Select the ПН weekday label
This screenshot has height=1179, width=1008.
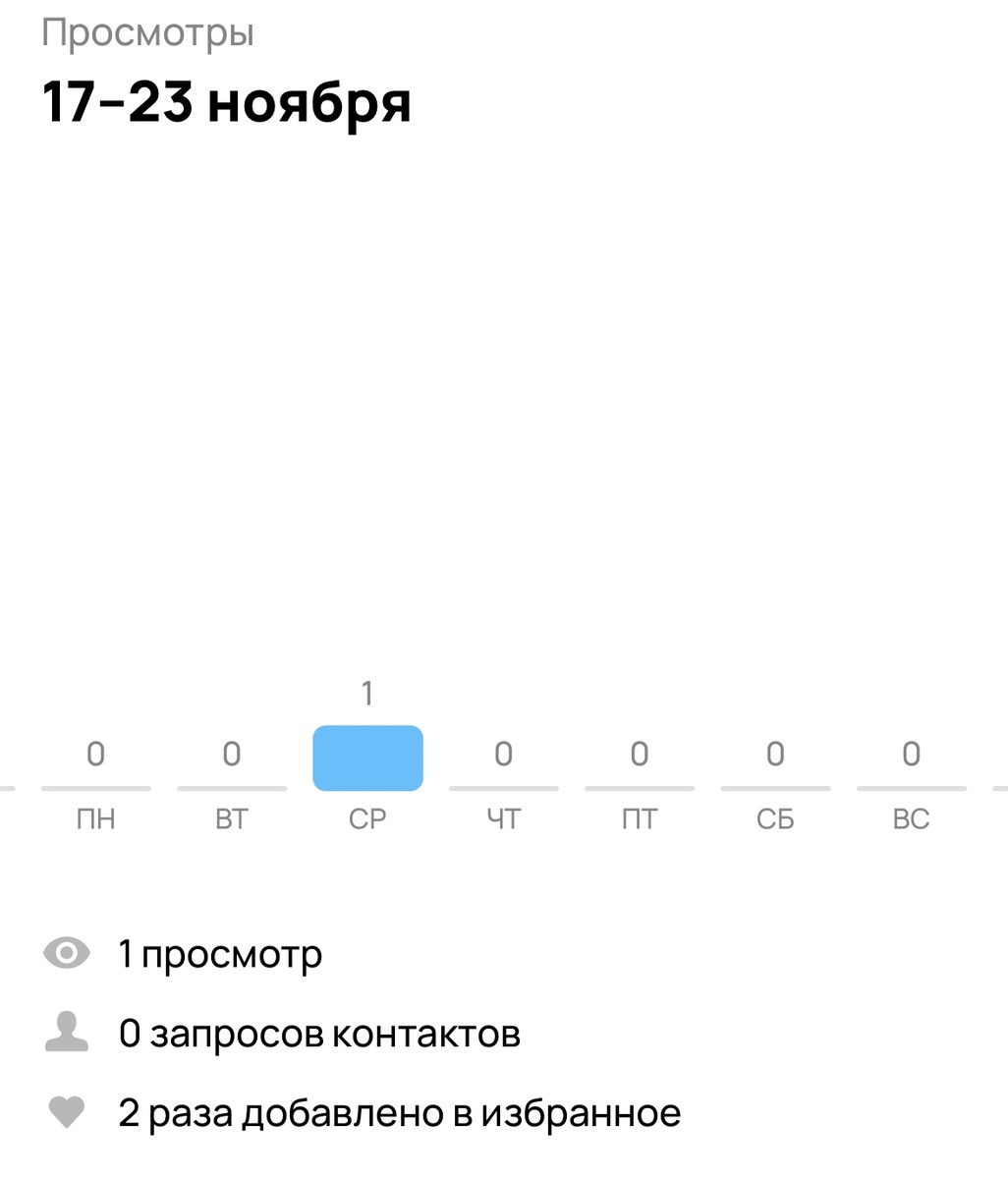[95, 818]
